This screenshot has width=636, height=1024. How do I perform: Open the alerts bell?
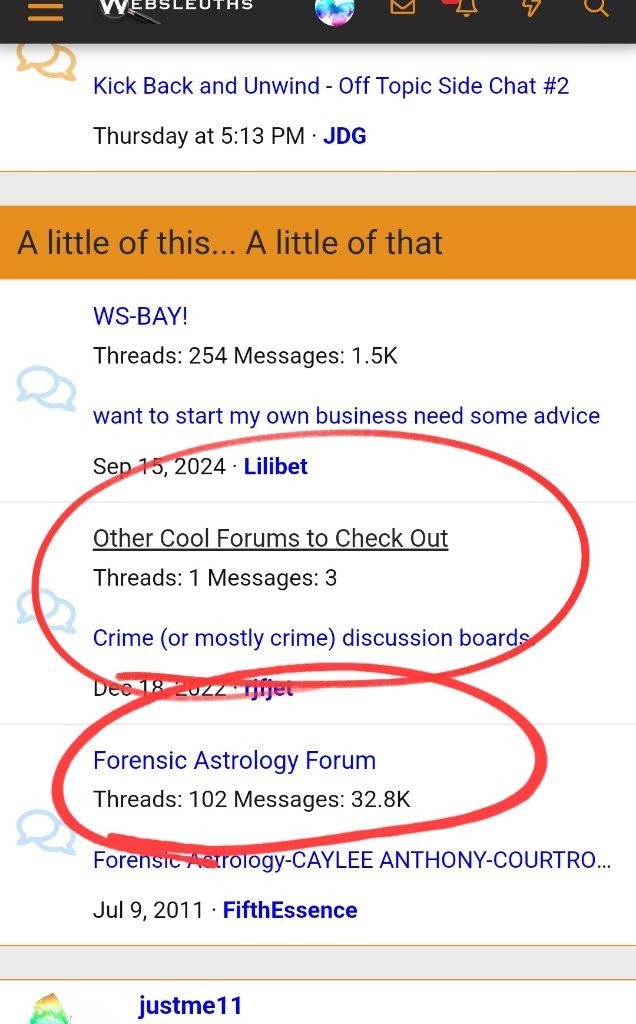pyautogui.click(x=465, y=8)
